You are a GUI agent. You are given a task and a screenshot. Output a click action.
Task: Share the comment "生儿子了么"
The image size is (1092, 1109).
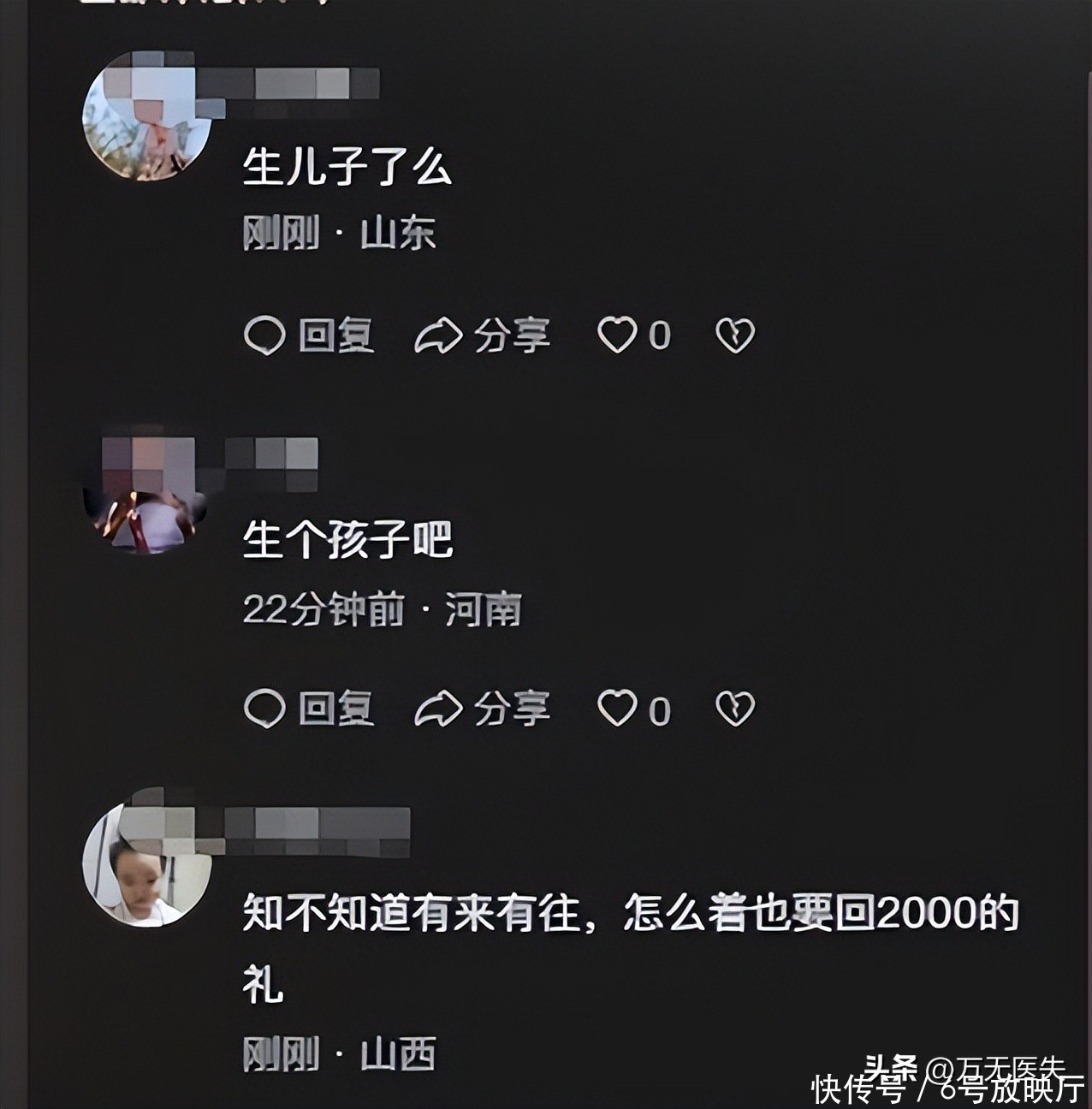point(482,335)
